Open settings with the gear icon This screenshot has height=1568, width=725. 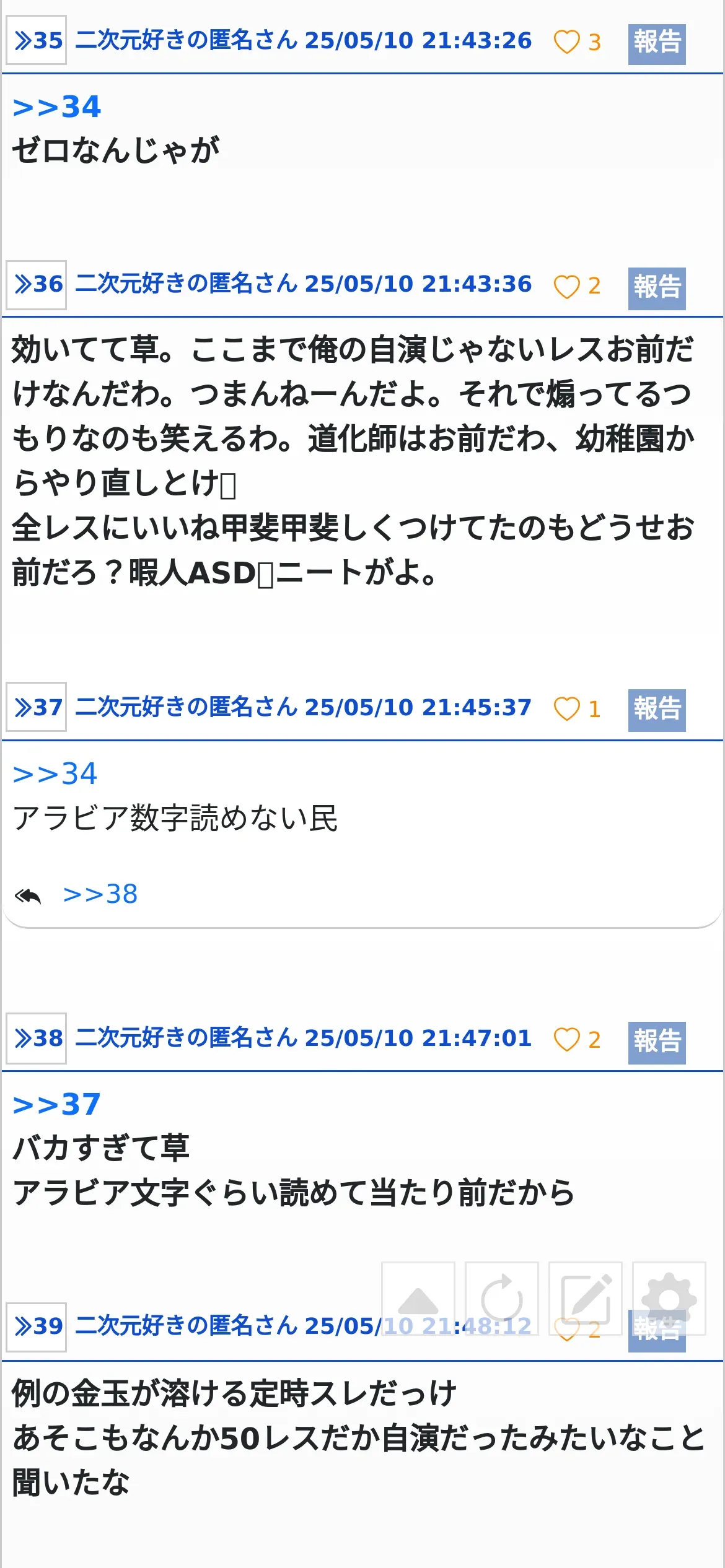[669, 1298]
